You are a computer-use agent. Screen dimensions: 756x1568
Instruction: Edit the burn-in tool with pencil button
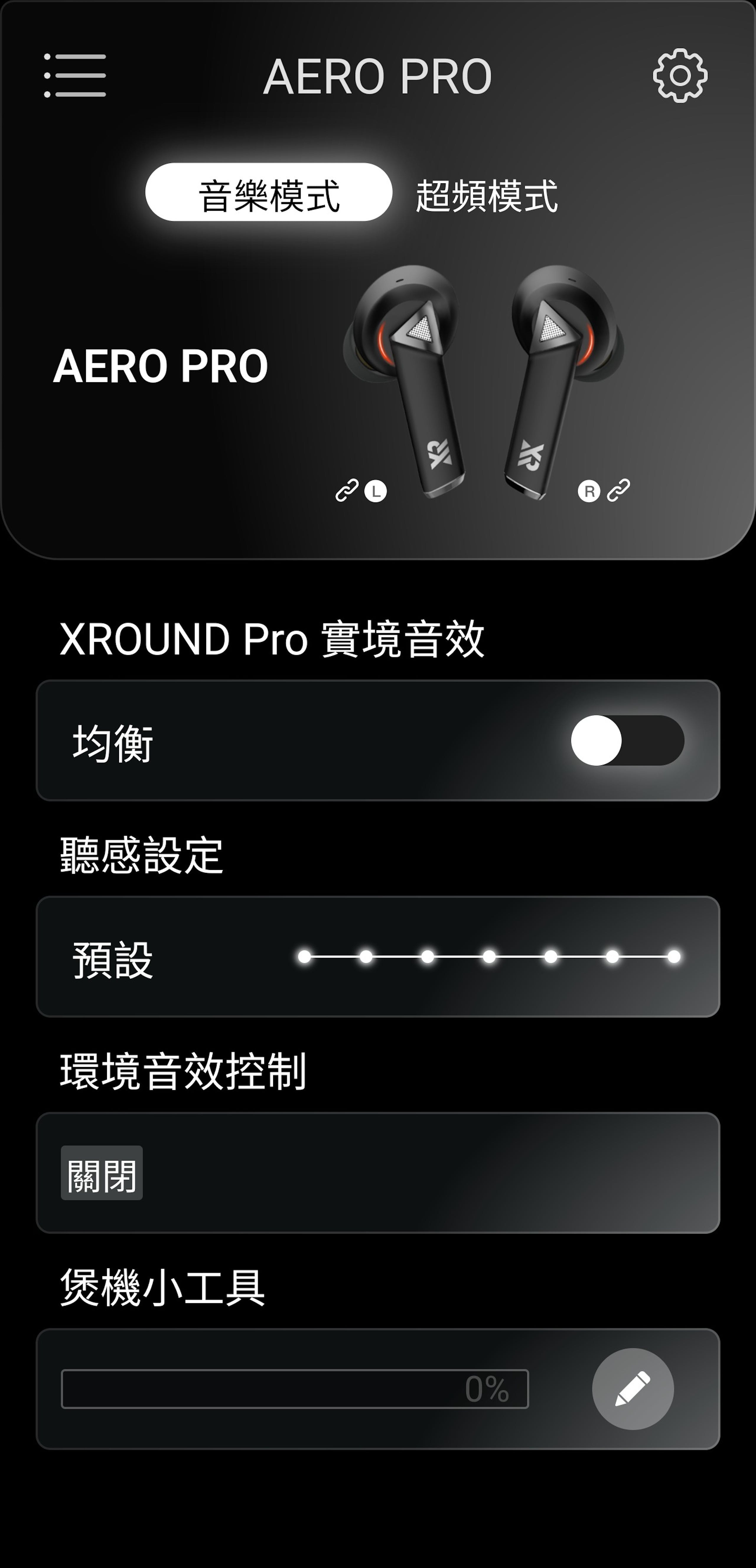632,1389
